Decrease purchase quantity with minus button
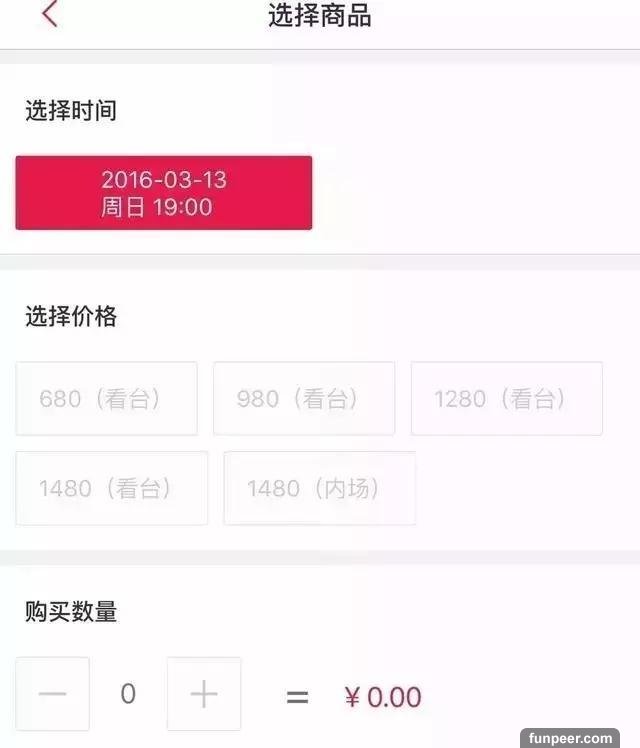Screen dimensions: 640x748 52,694
